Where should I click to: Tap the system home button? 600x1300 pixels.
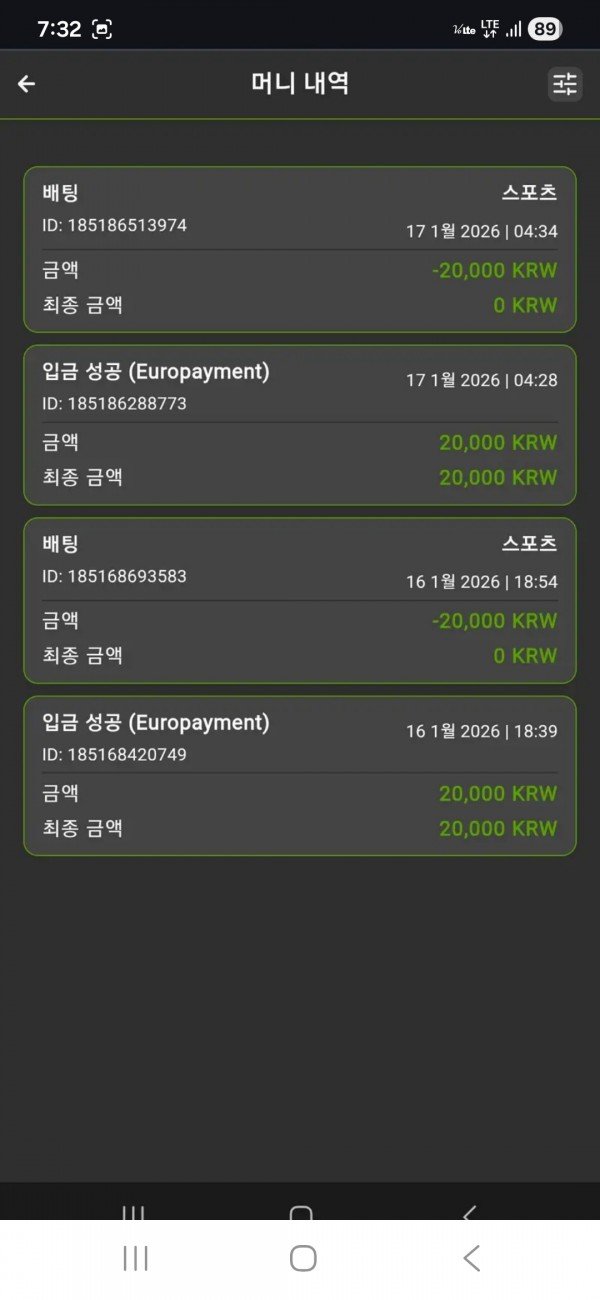click(302, 1258)
